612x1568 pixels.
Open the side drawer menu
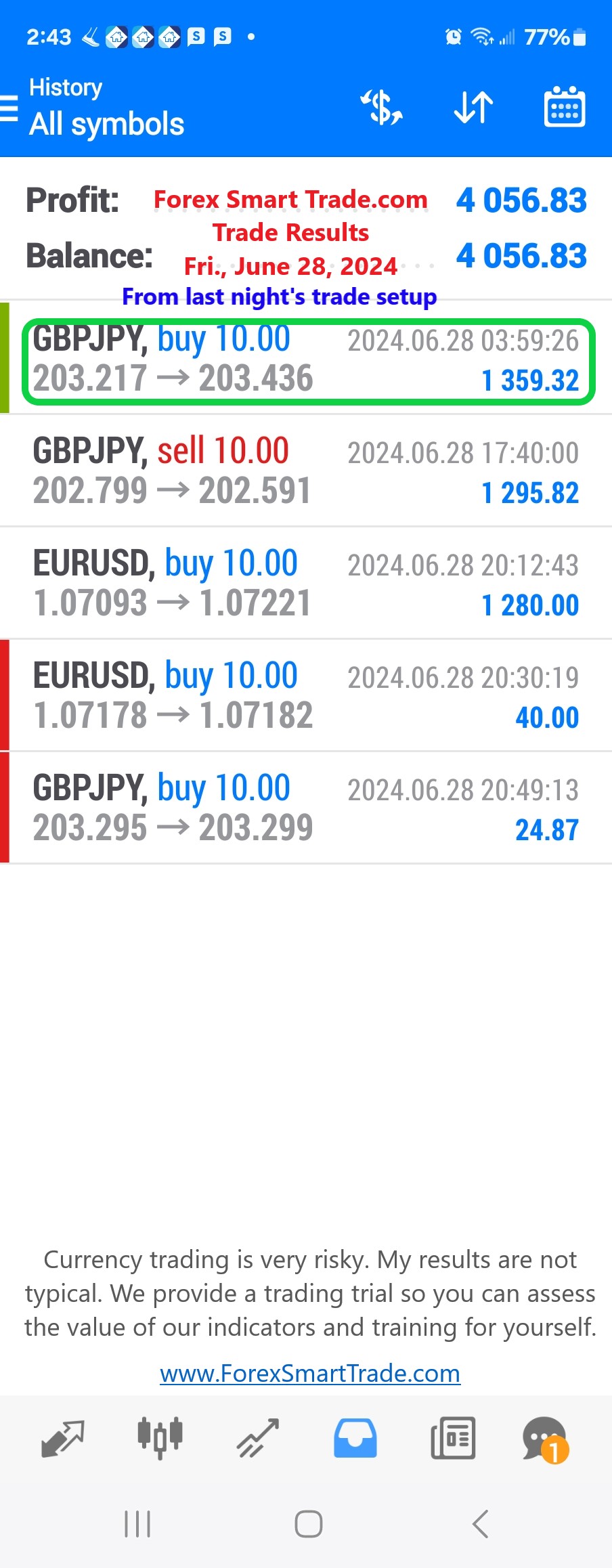click(x=9, y=108)
